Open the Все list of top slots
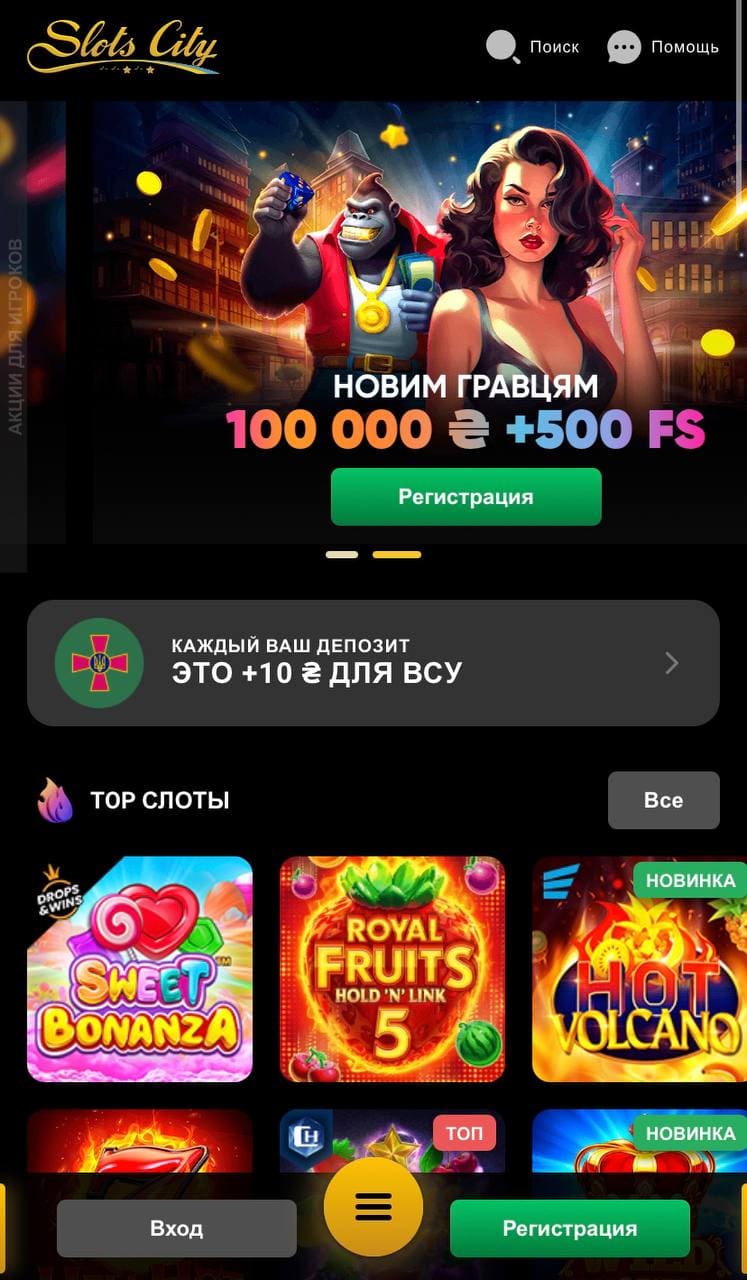 click(x=663, y=800)
